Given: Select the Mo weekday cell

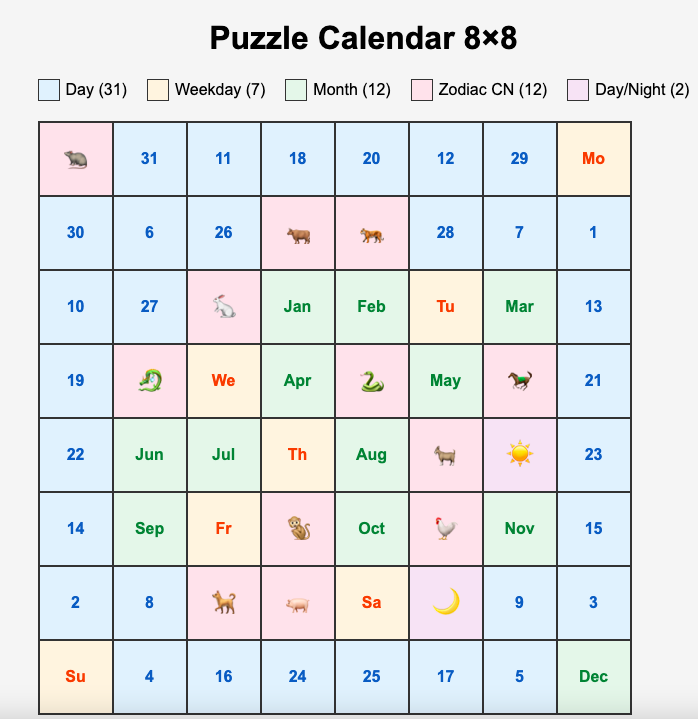Looking at the screenshot, I should [593, 158].
